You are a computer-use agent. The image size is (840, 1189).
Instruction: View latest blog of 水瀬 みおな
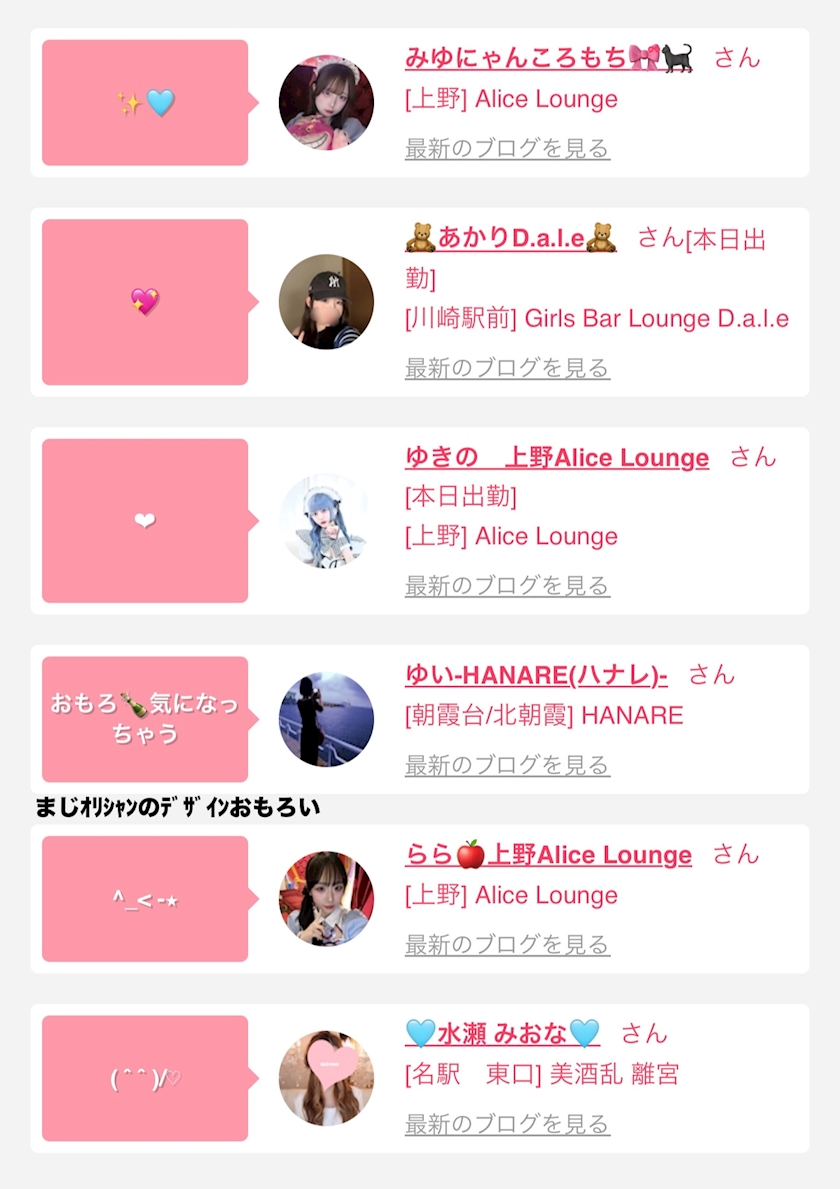click(507, 1124)
